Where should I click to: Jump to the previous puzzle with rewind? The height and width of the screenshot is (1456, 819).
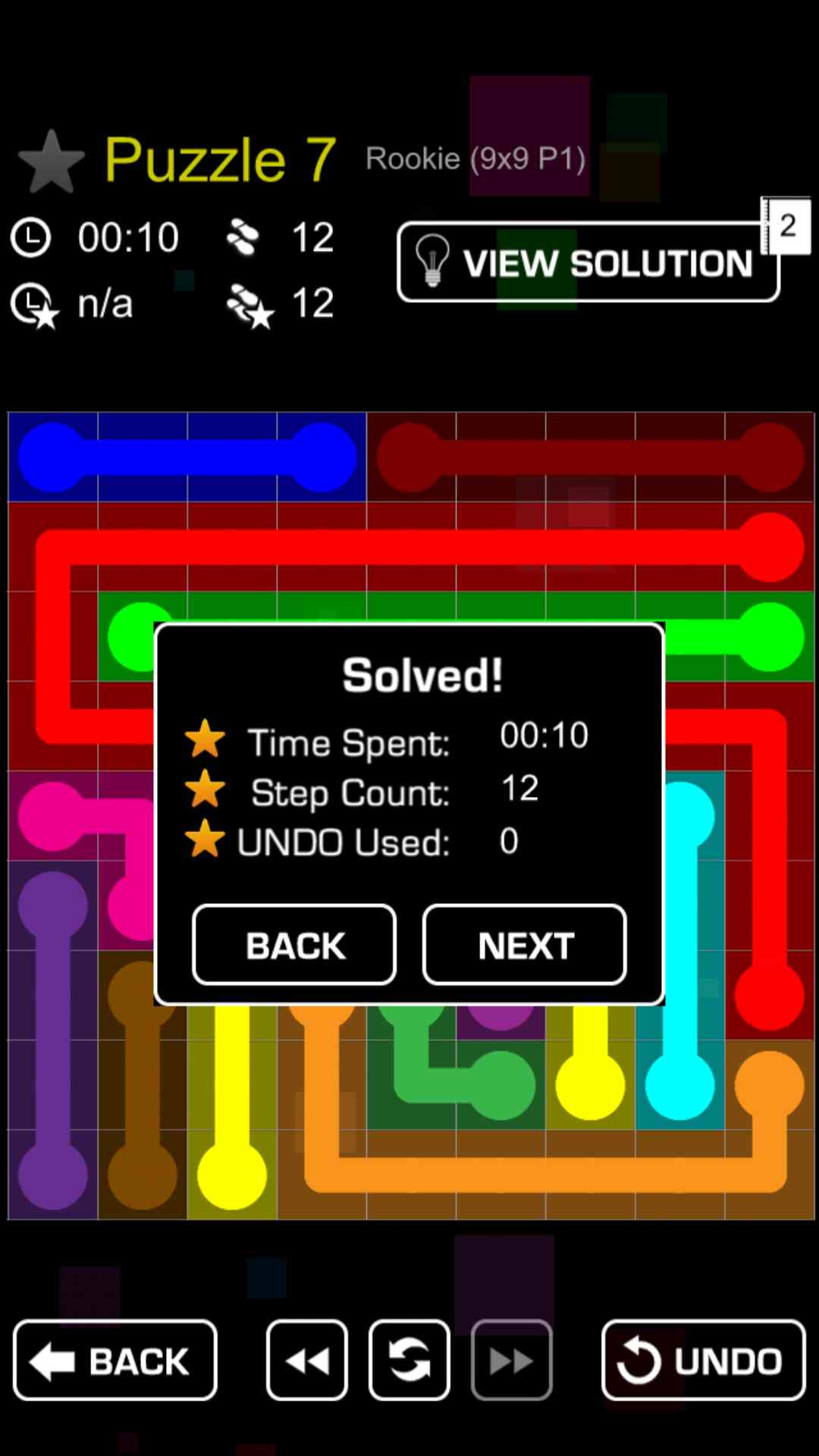[x=306, y=1360]
